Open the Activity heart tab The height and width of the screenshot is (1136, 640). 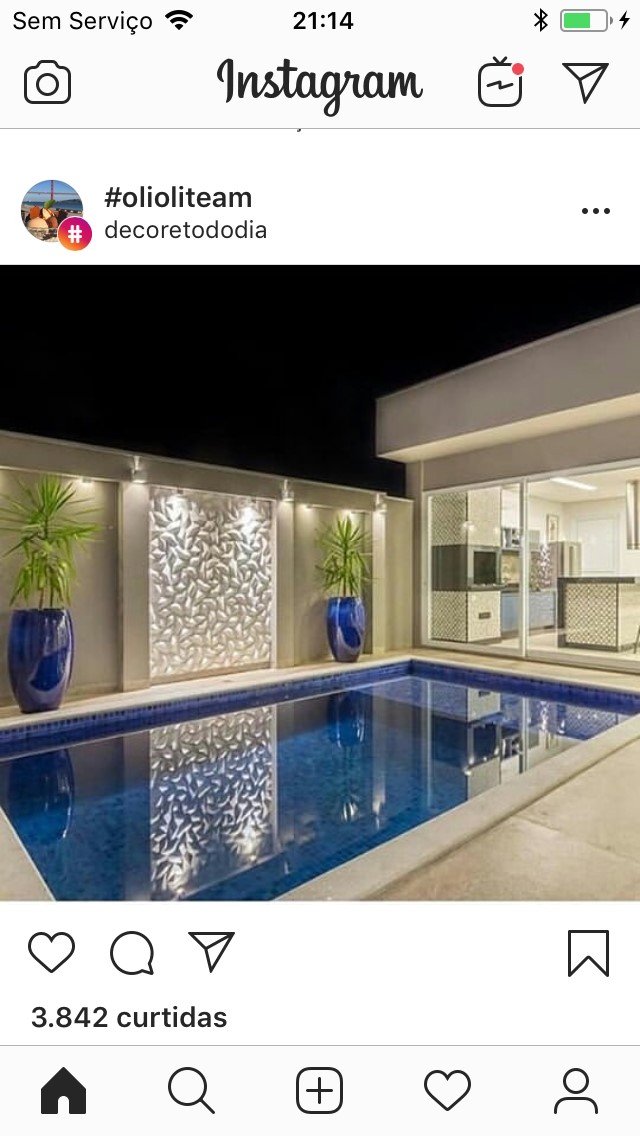point(447,1090)
